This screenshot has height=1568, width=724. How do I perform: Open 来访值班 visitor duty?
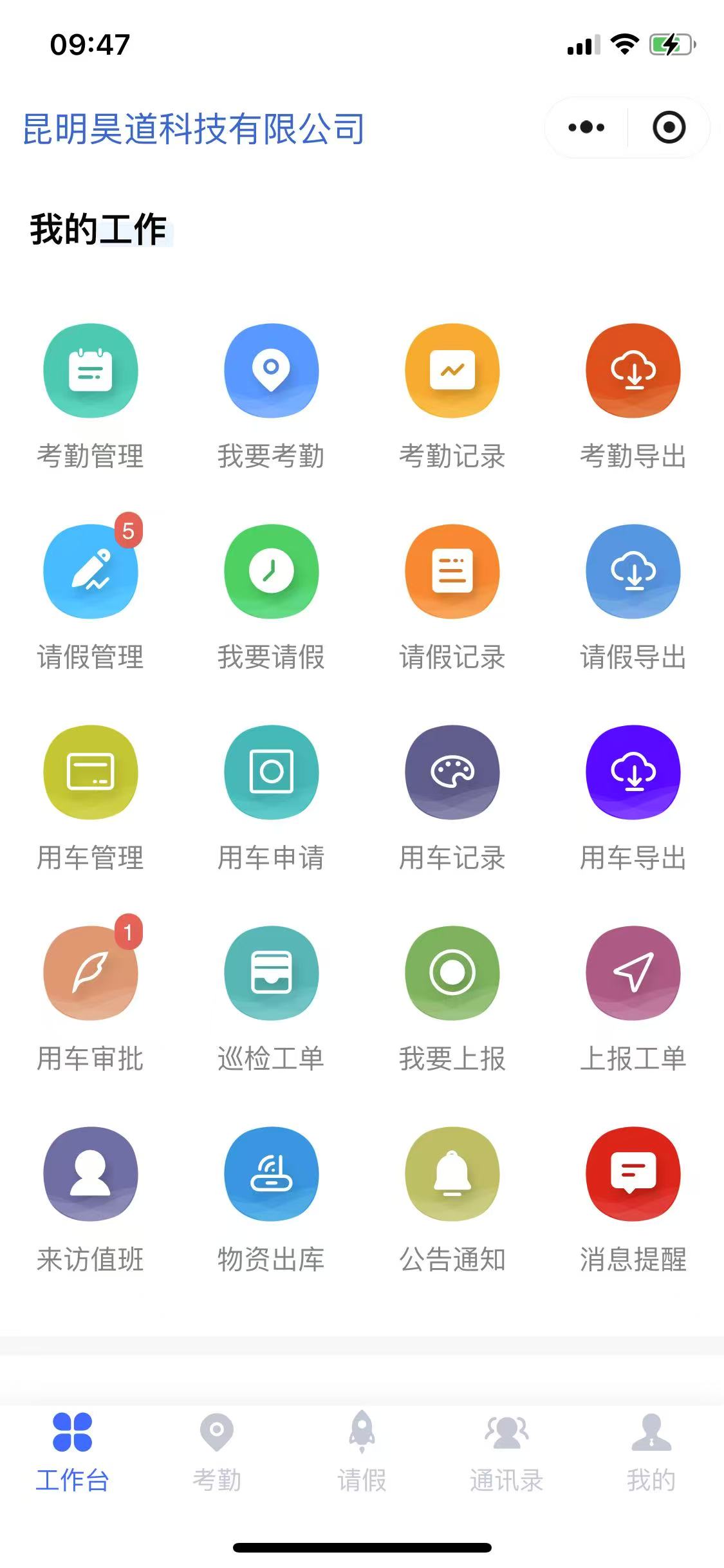click(91, 1175)
